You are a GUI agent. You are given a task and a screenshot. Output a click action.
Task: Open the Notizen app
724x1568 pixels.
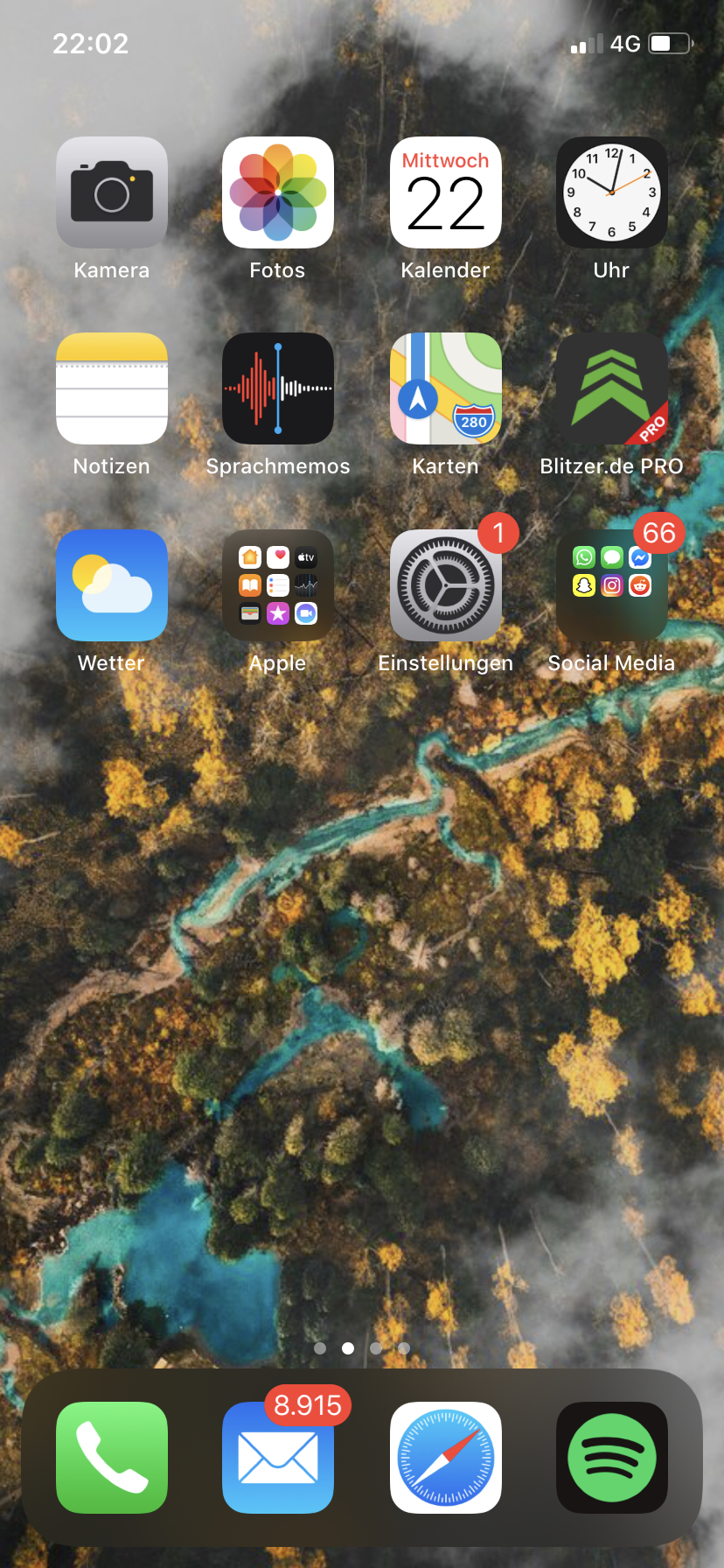click(112, 388)
